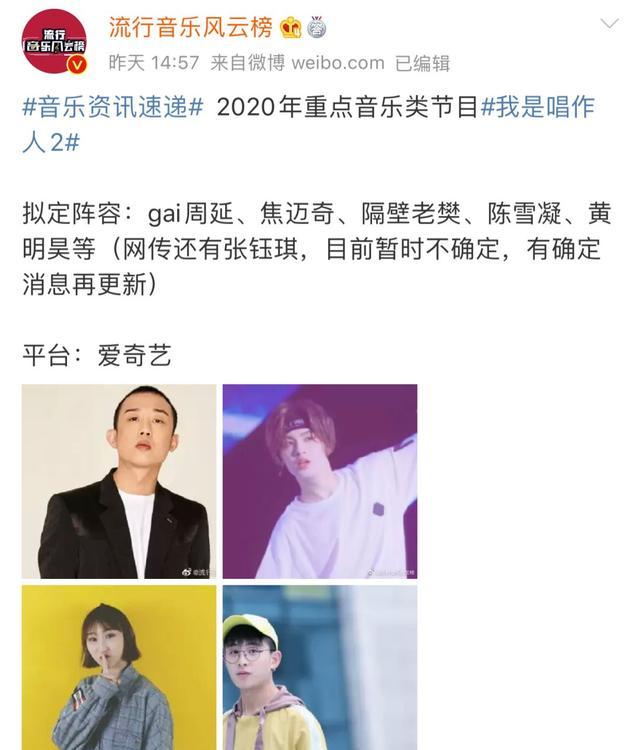This screenshot has width=640, height=750.
Task: Expand the post options chevron
Action: [x=607, y=23]
